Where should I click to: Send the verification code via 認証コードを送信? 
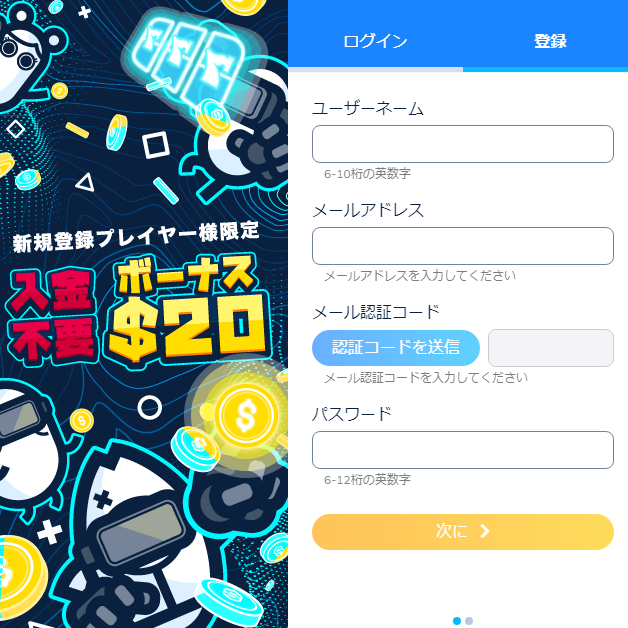[396, 347]
